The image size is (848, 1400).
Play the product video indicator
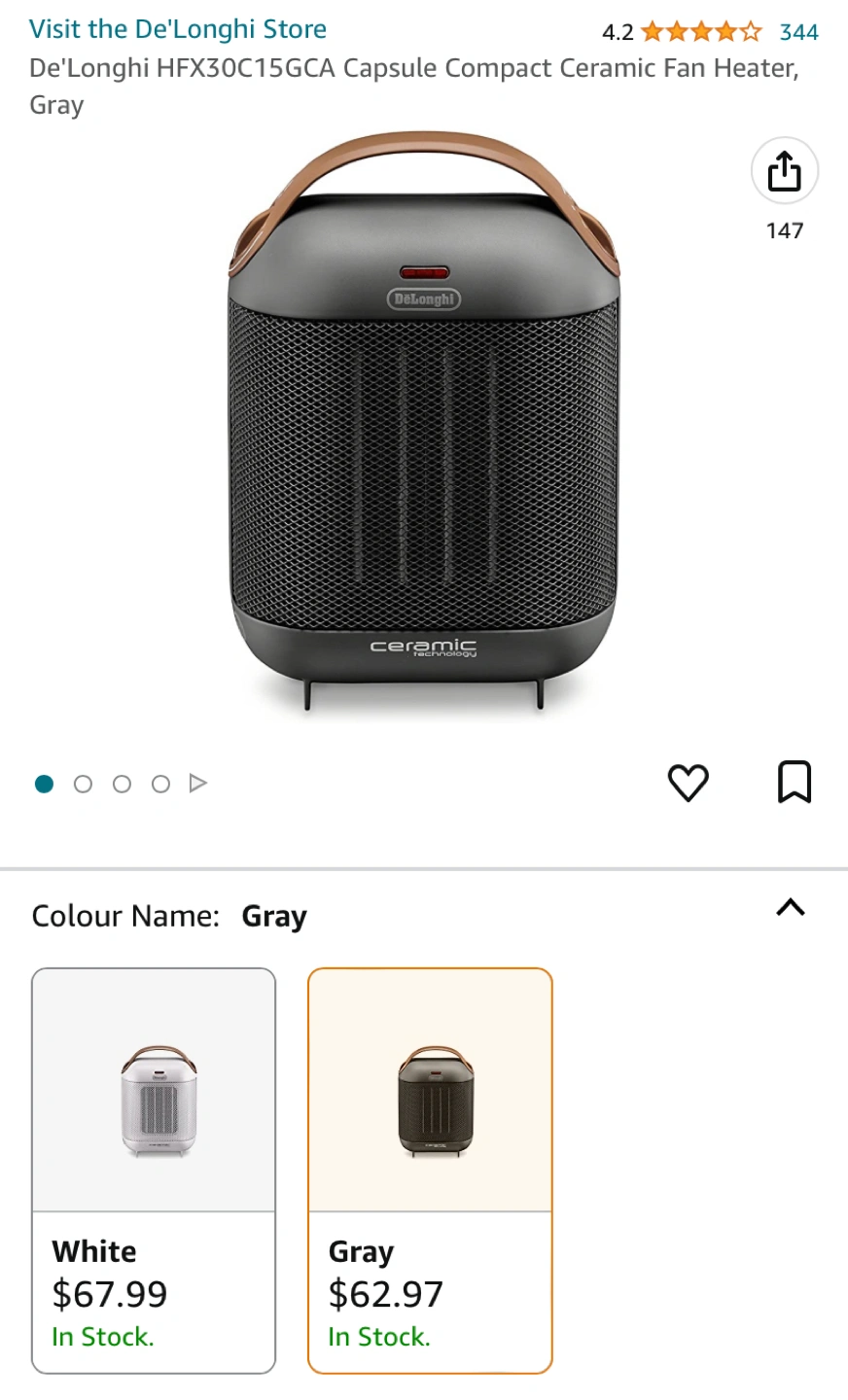(x=198, y=783)
